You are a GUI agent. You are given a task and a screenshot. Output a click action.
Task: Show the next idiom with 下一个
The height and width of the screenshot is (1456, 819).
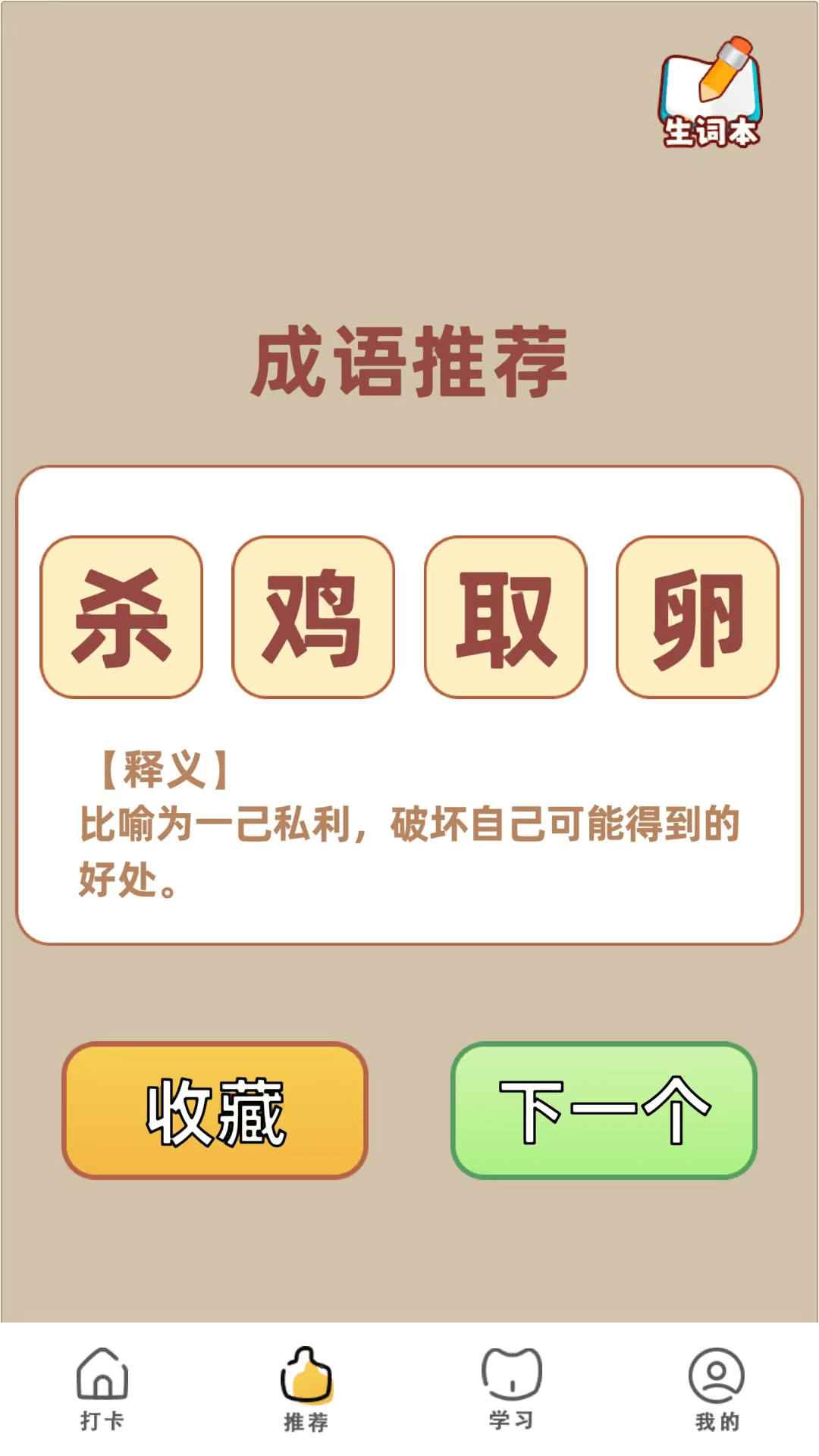point(604,1110)
